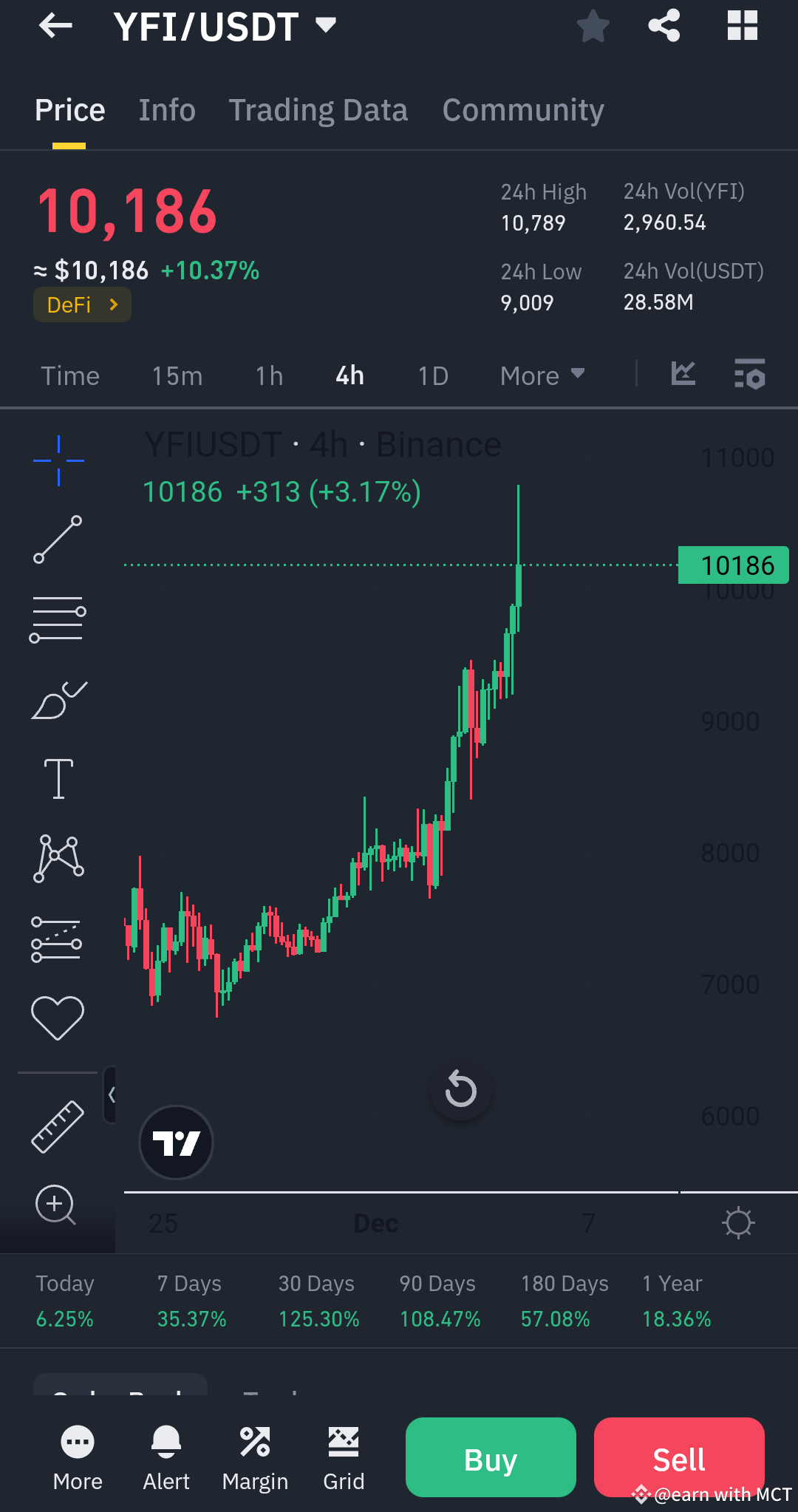Select the text annotation tool
The image size is (798, 1512).
(x=58, y=777)
